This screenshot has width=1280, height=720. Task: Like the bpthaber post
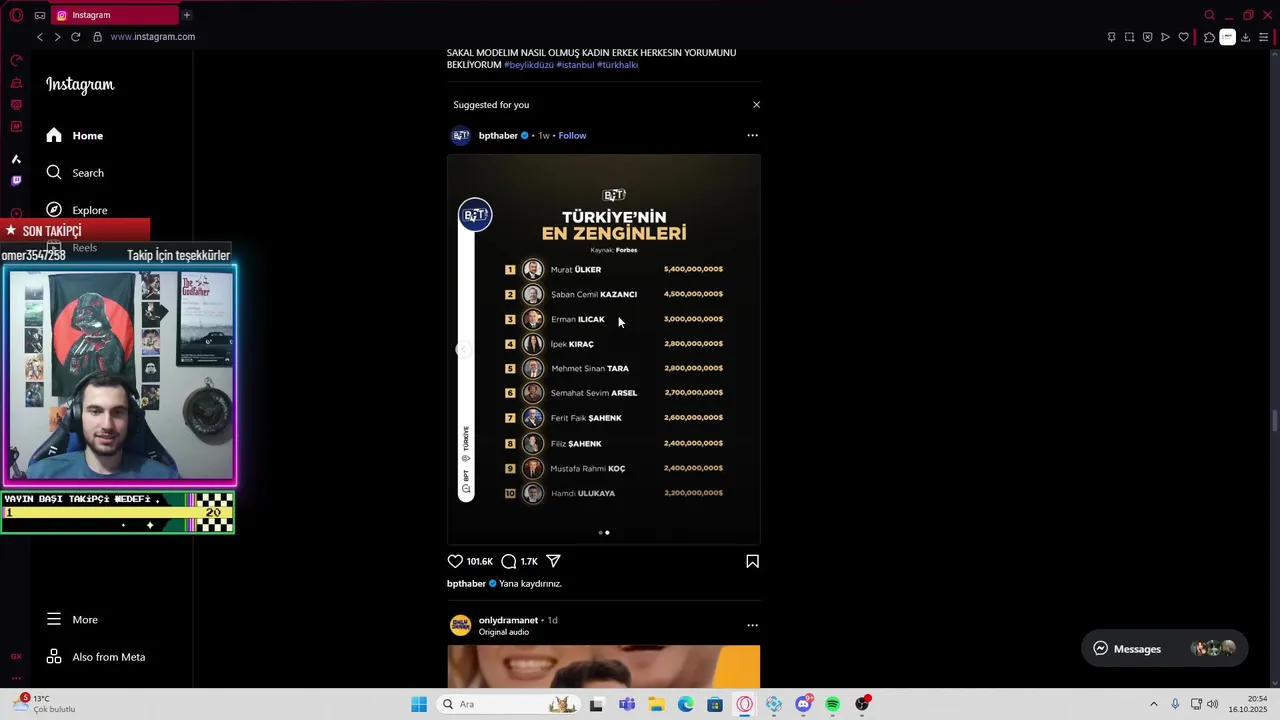[x=455, y=562]
